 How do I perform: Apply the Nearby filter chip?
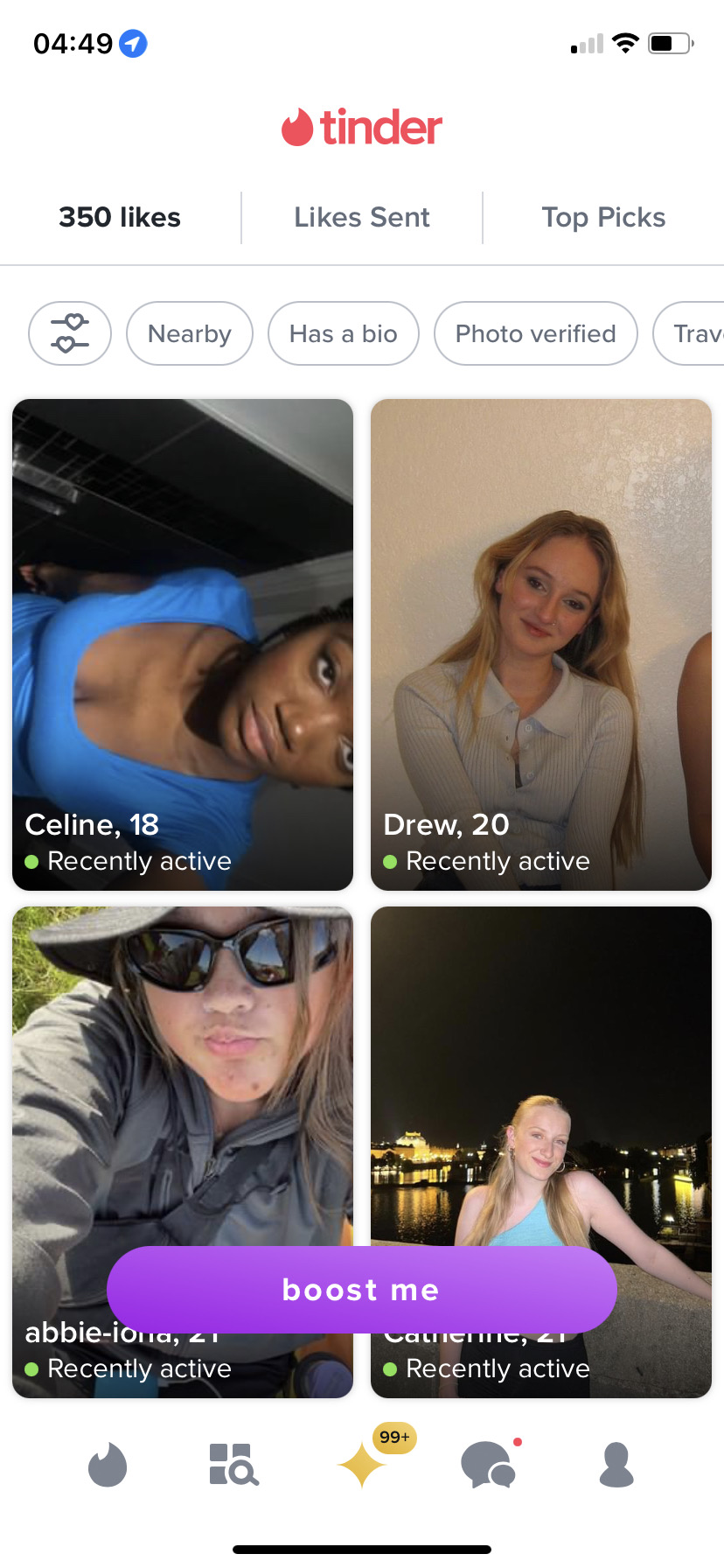pos(190,333)
